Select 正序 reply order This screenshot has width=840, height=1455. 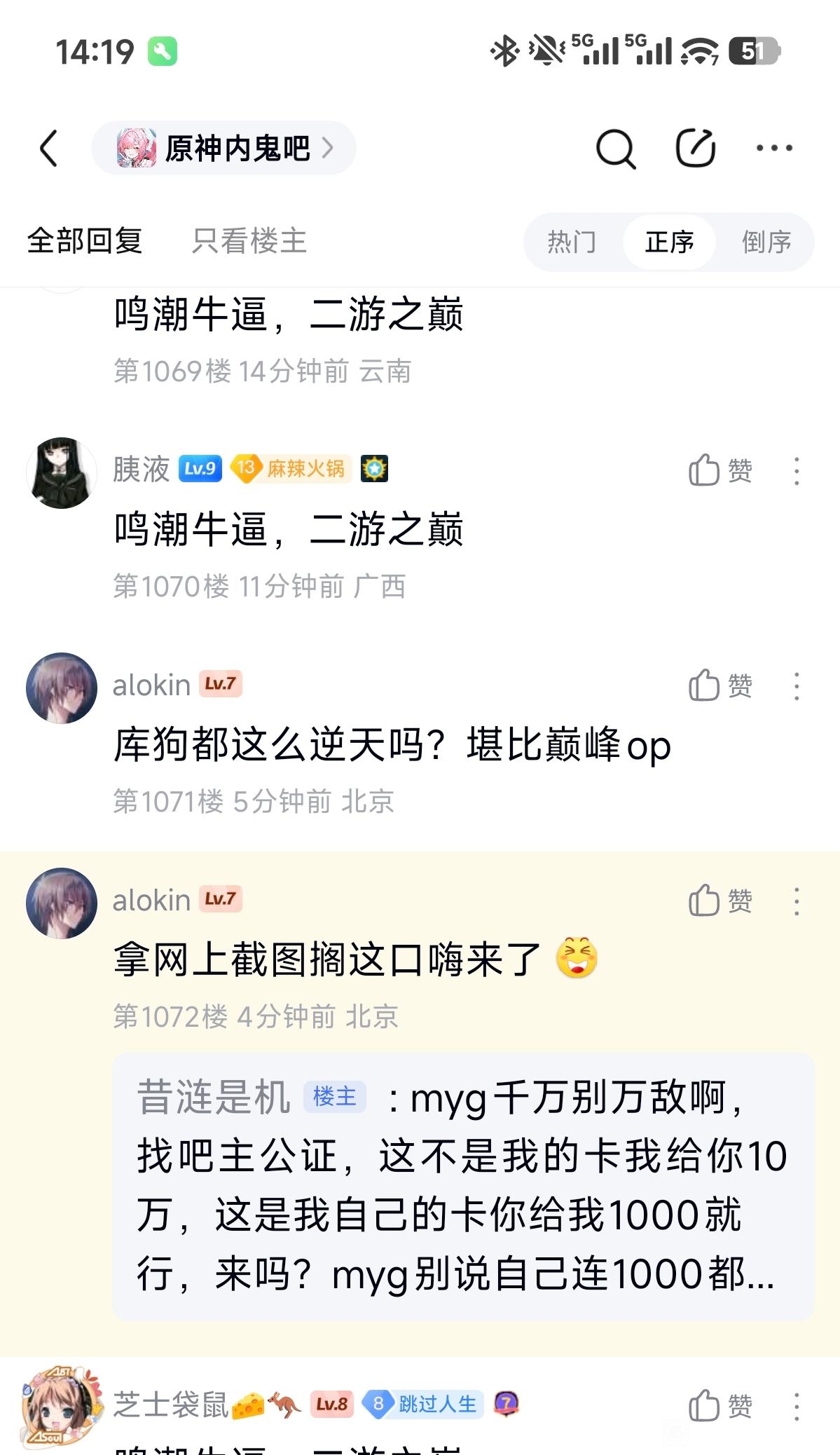pyautogui.click(x=669, y=242)
